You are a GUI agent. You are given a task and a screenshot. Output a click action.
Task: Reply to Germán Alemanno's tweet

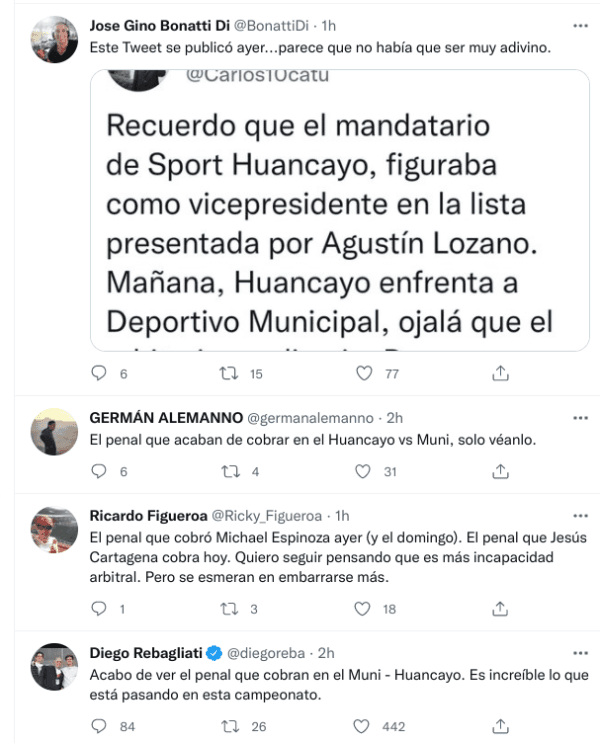(x=98, y=472)
